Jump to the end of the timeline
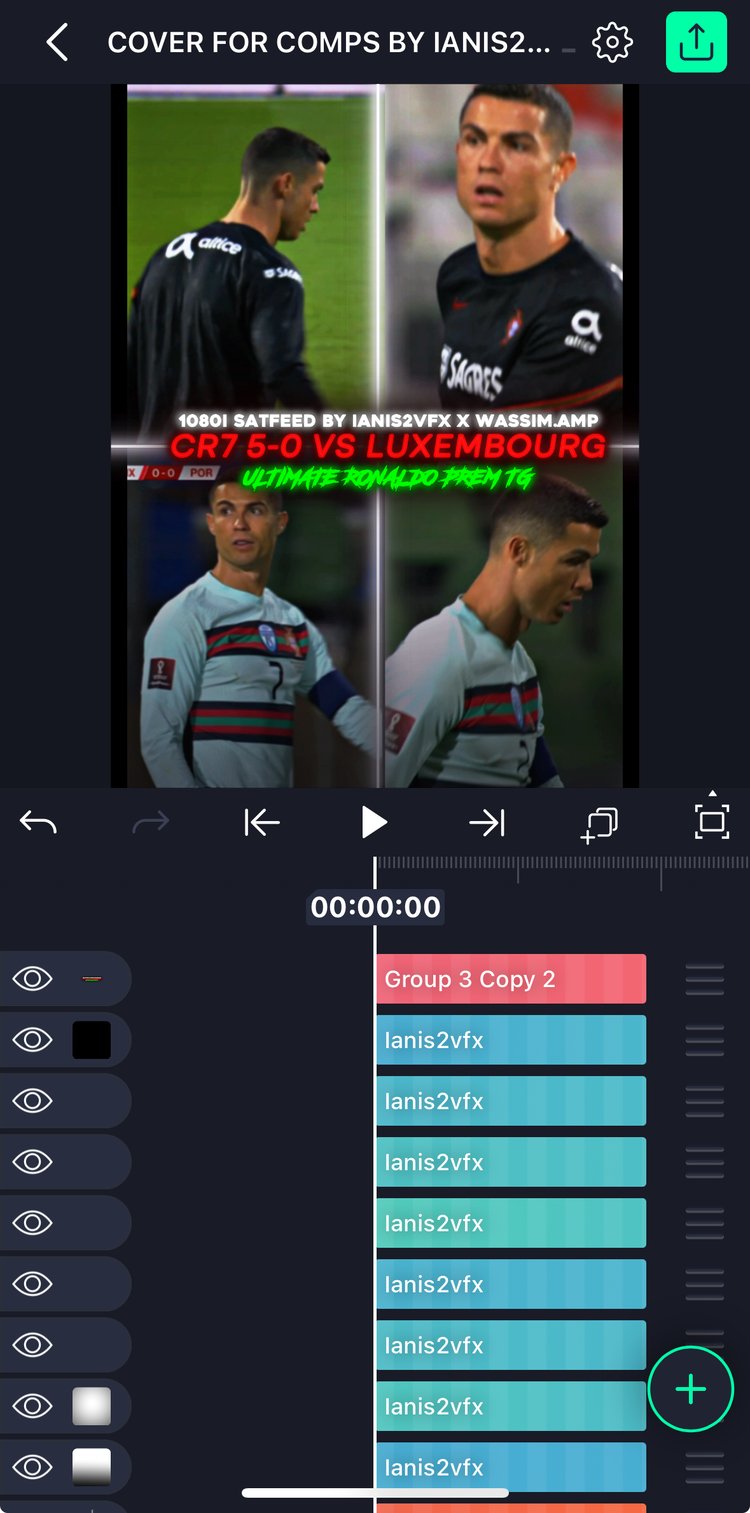 (x=487, y=823)
